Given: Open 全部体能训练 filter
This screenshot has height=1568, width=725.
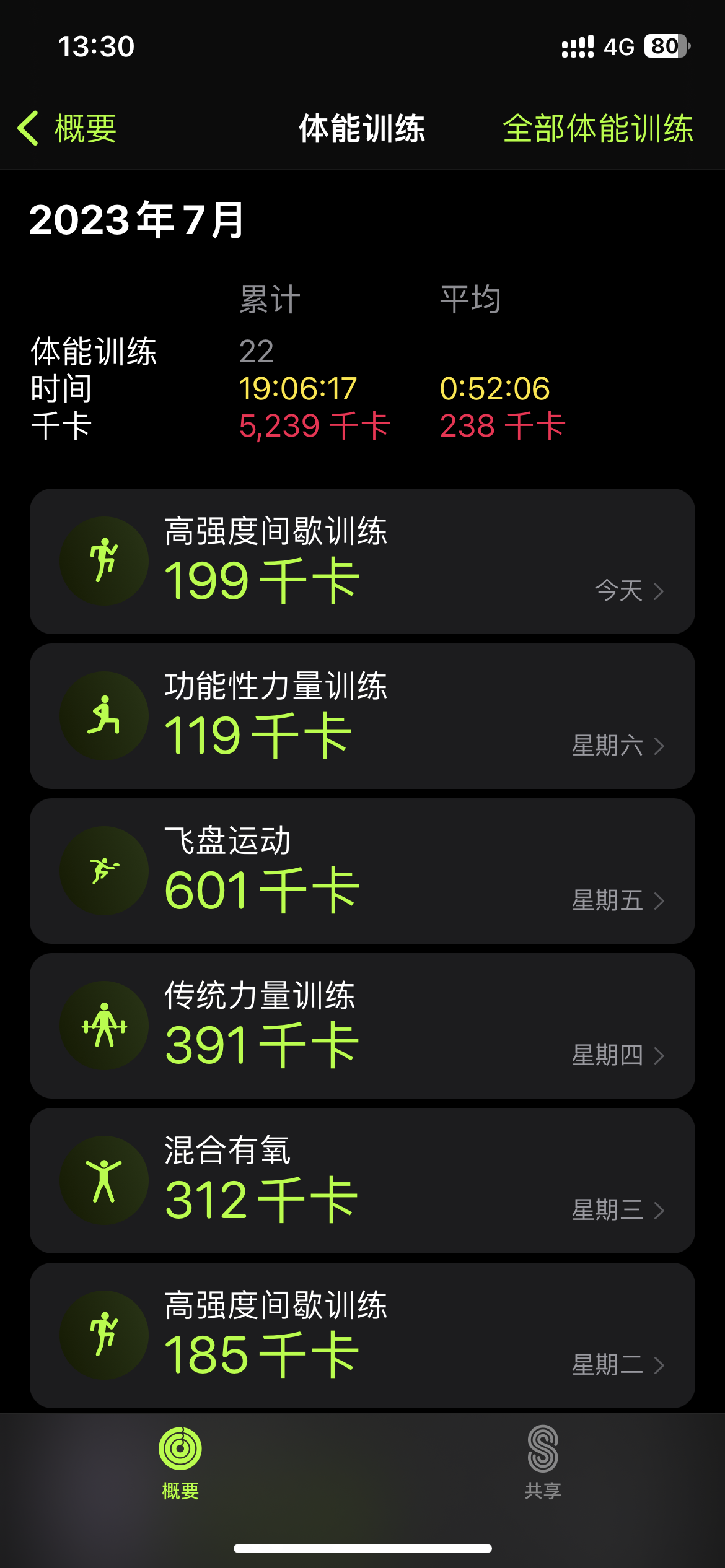Looking at the screenshot, I should [x=597, y=129].
